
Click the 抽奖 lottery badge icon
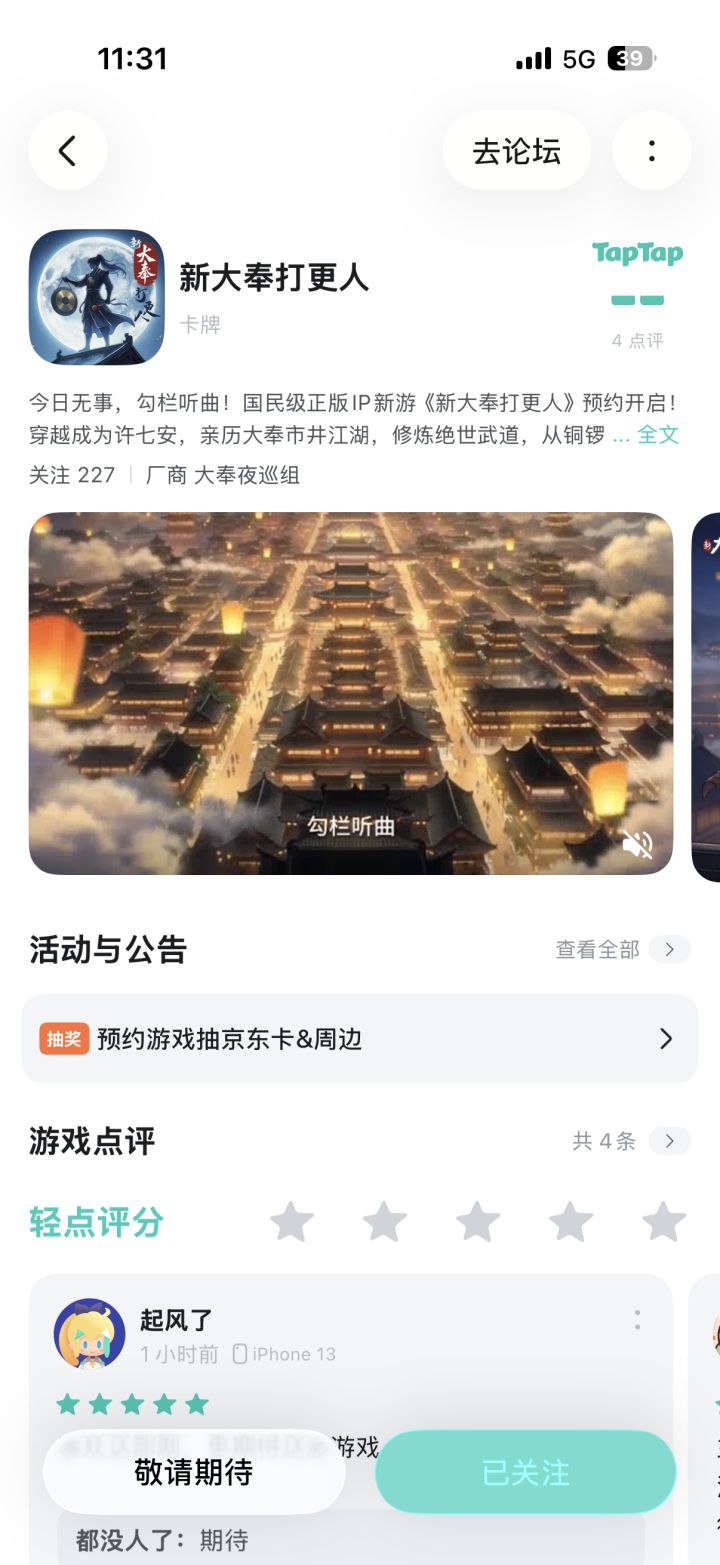click(64, 1039)
